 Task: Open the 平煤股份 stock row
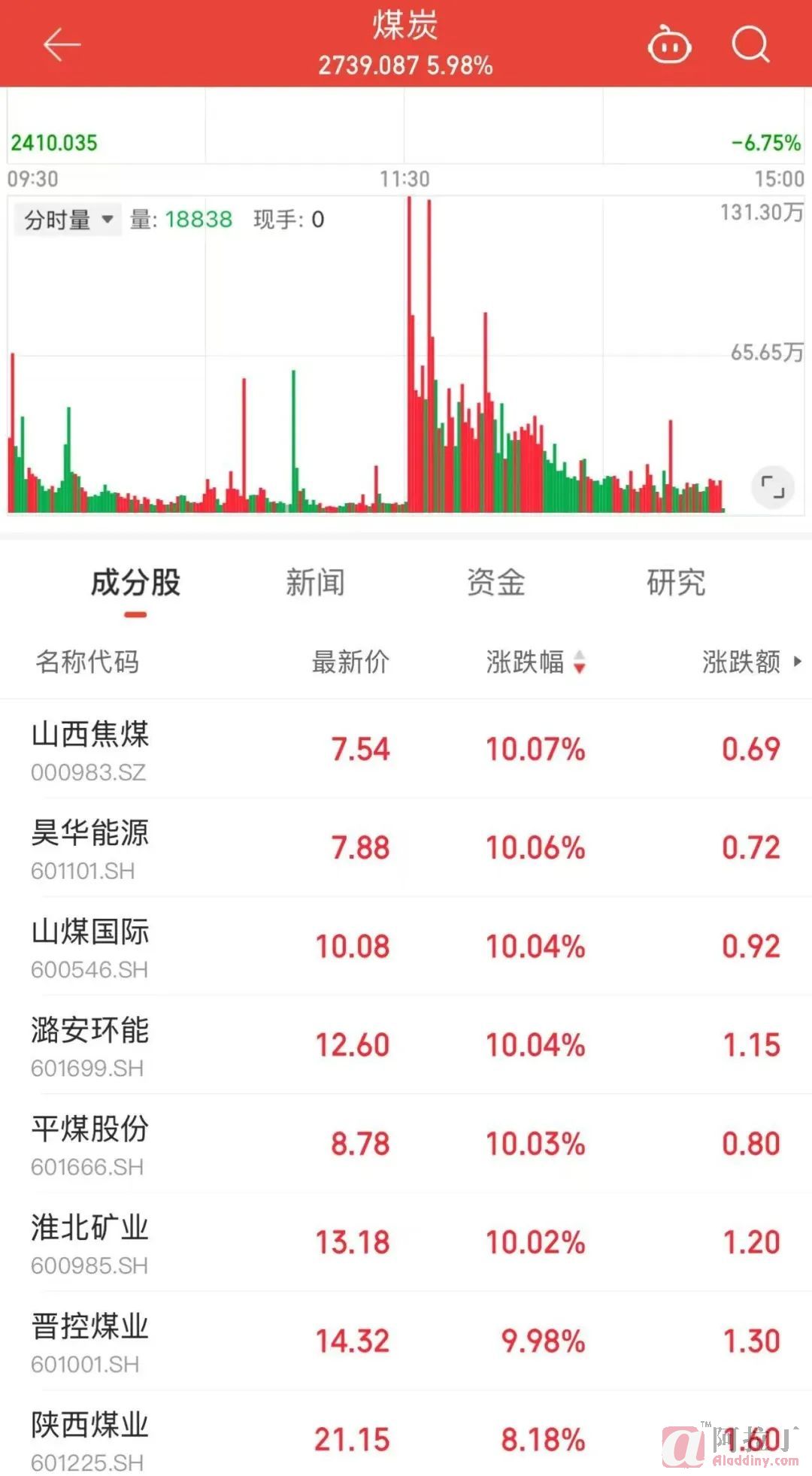406,1144
